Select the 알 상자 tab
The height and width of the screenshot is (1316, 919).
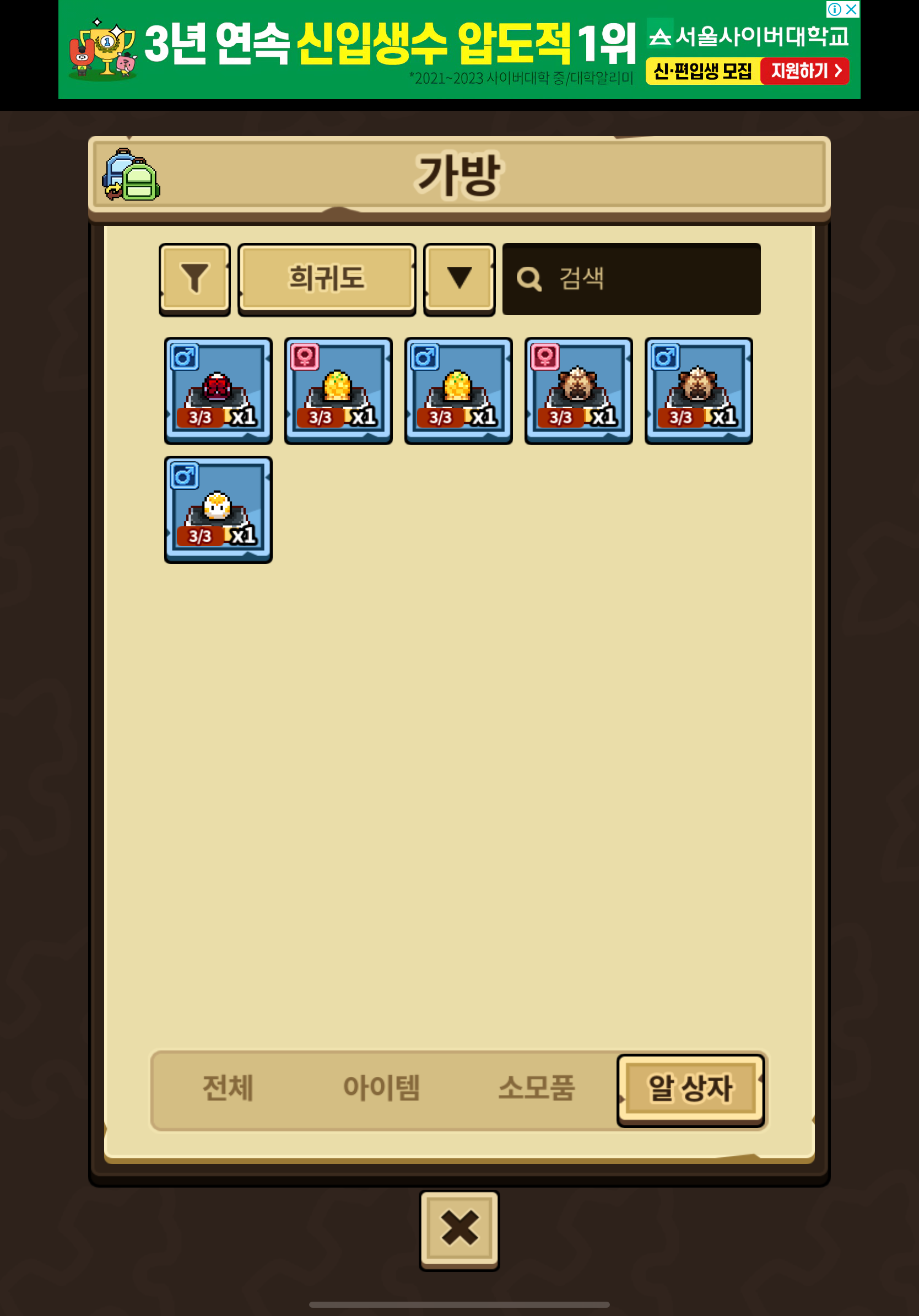(x=690, y=1088)
